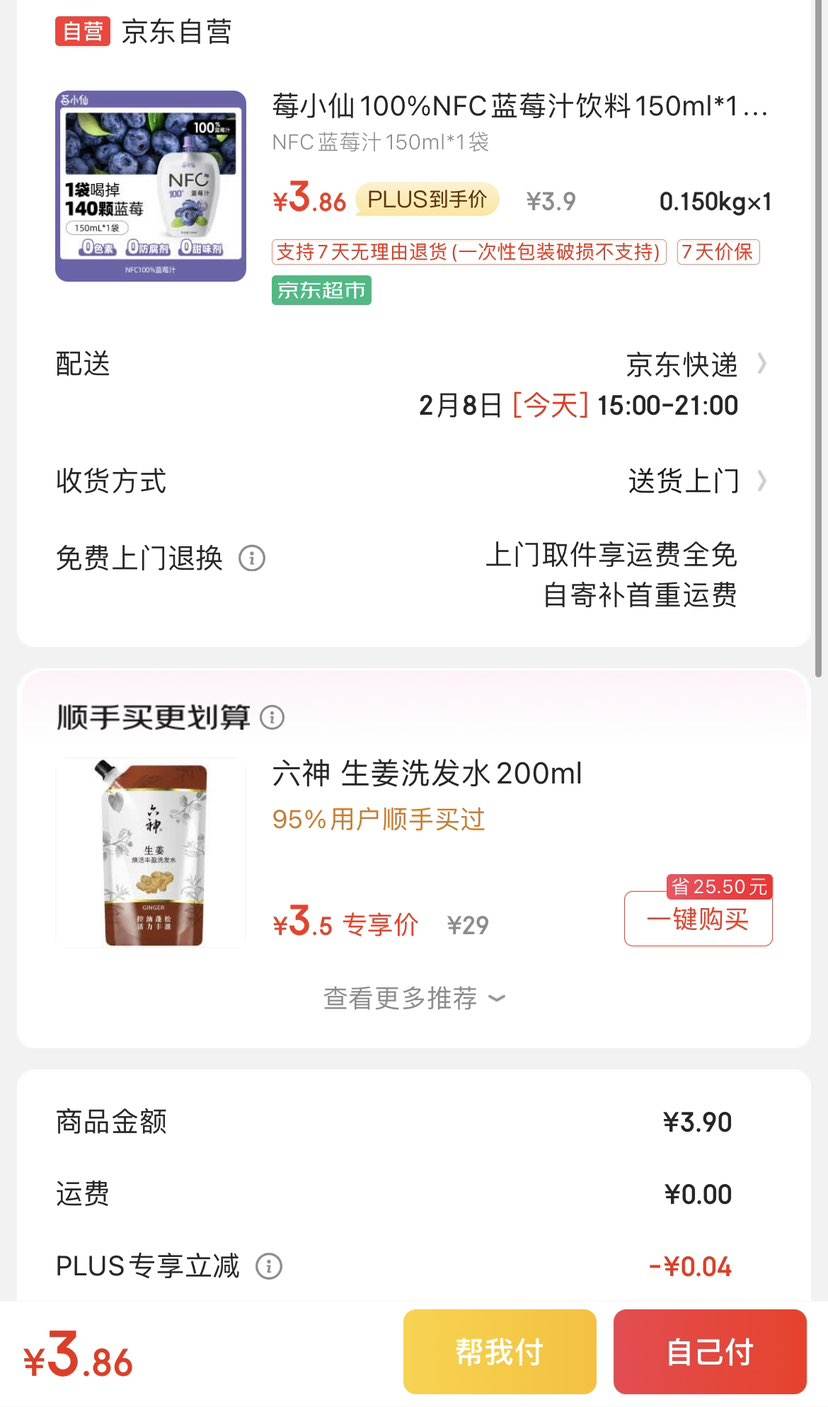Click the blueberry juice product thumbnail
The image size is (828, 1407).
[150, 183]
